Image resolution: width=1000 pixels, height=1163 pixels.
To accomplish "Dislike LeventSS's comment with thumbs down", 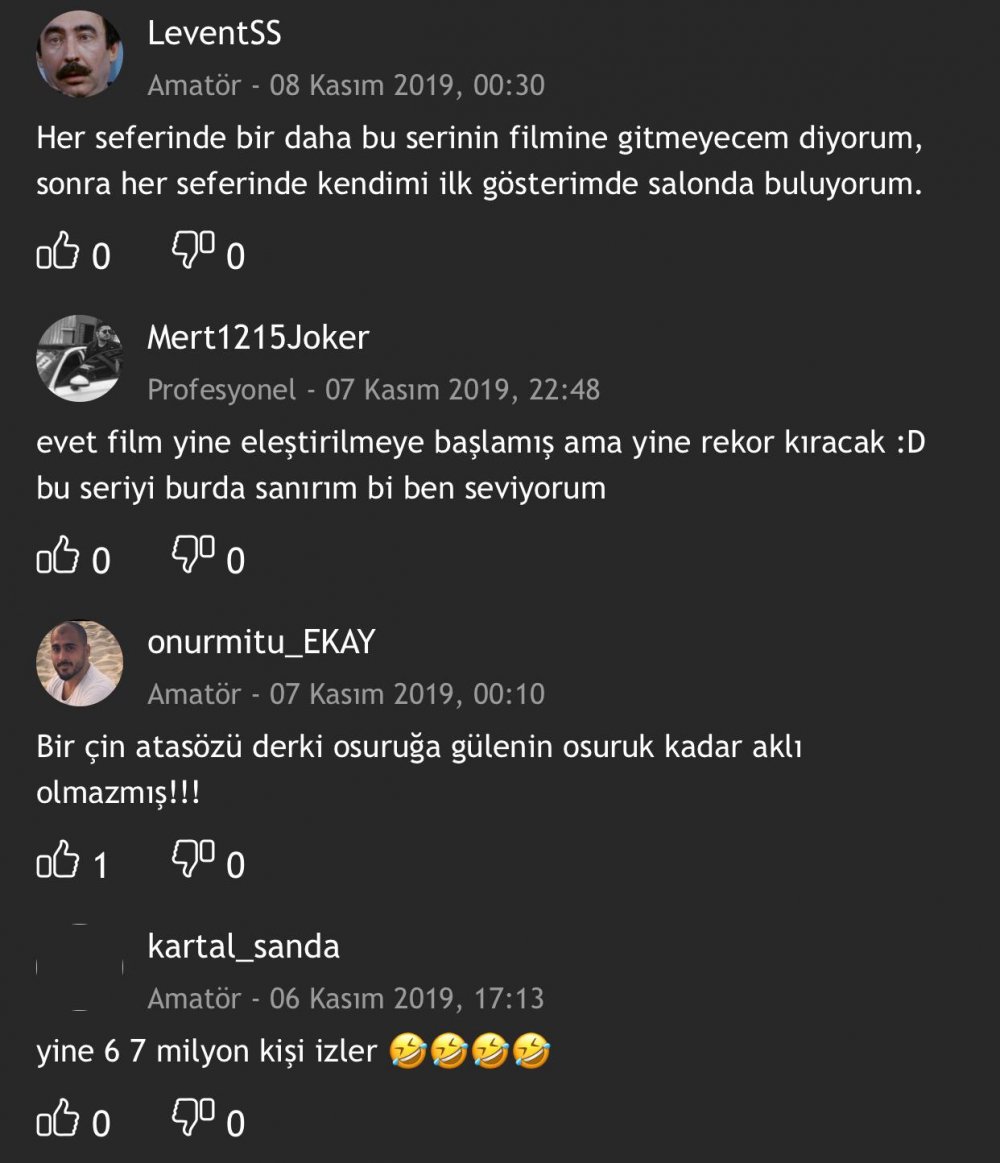I will click(x=192, y=253).
